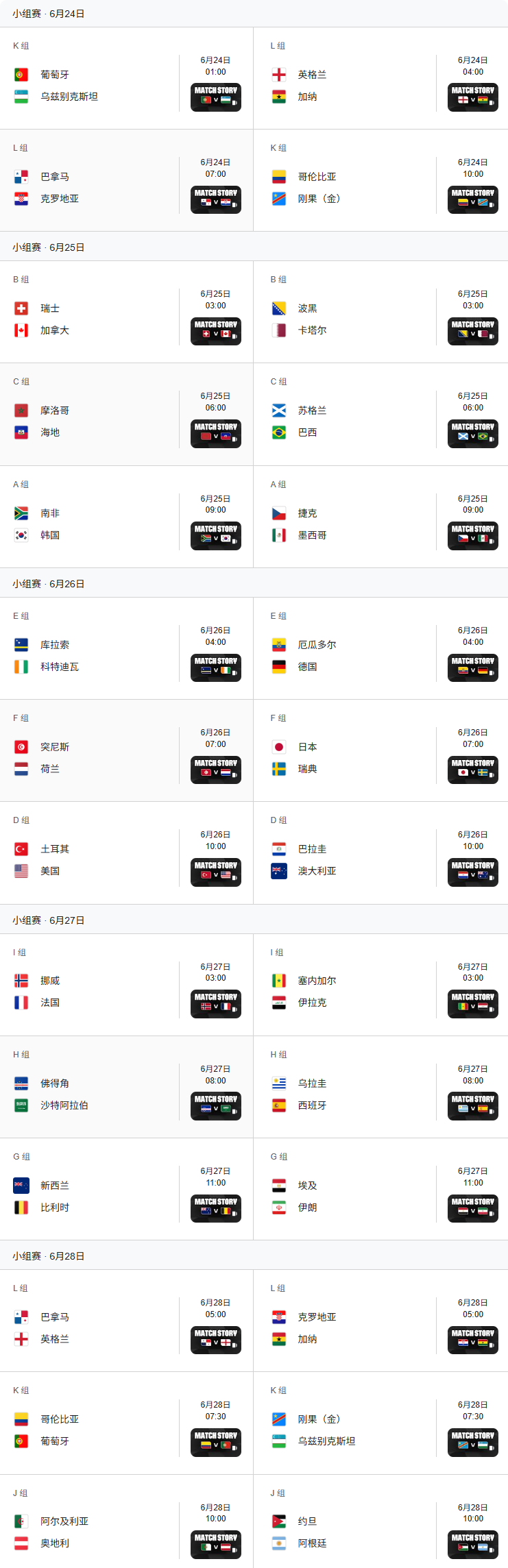508x1568 pixels.
Task: Open Match Story for 库拉索 vs 科特迪瓦
Action: [215, 667]
